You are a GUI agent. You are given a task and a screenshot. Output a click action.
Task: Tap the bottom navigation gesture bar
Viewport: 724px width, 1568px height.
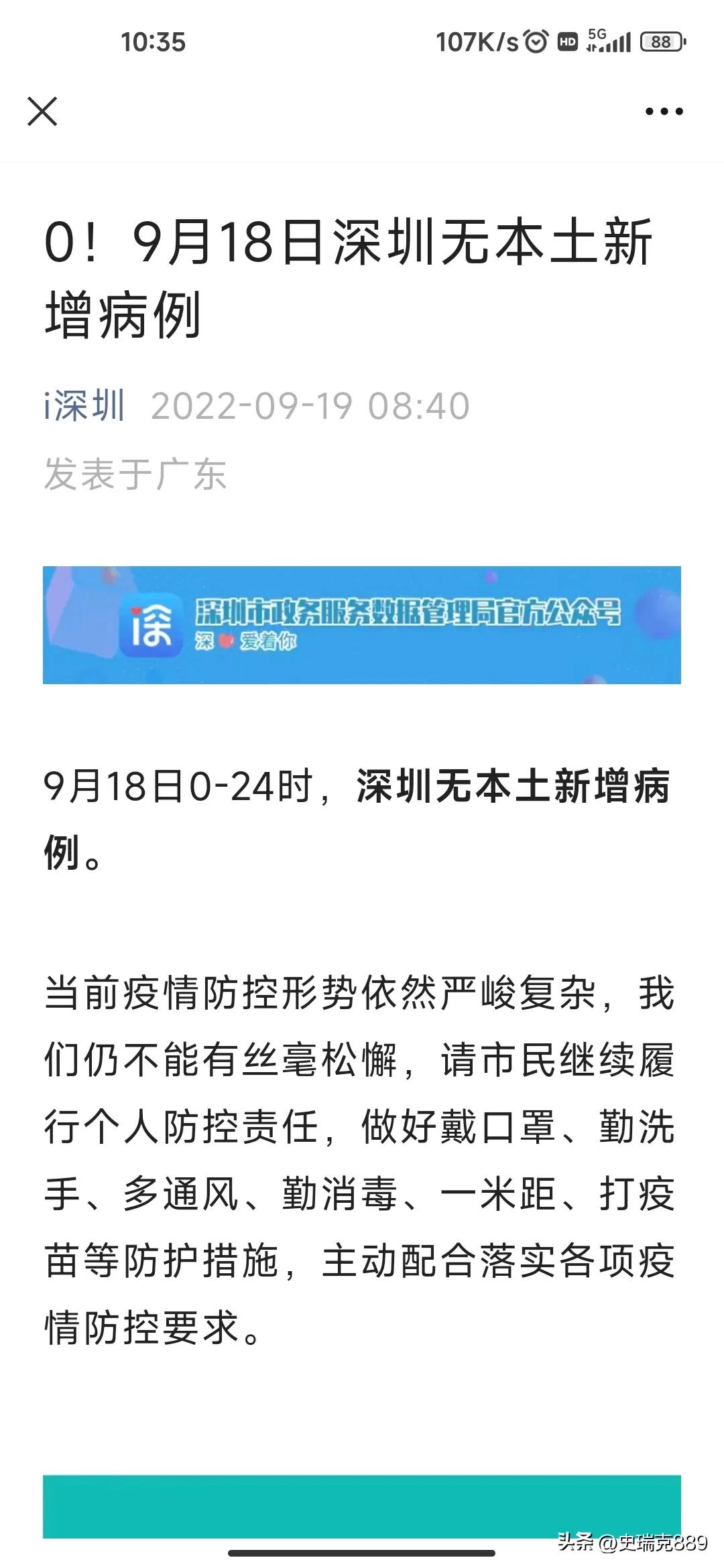click(x=362, y=1555)
